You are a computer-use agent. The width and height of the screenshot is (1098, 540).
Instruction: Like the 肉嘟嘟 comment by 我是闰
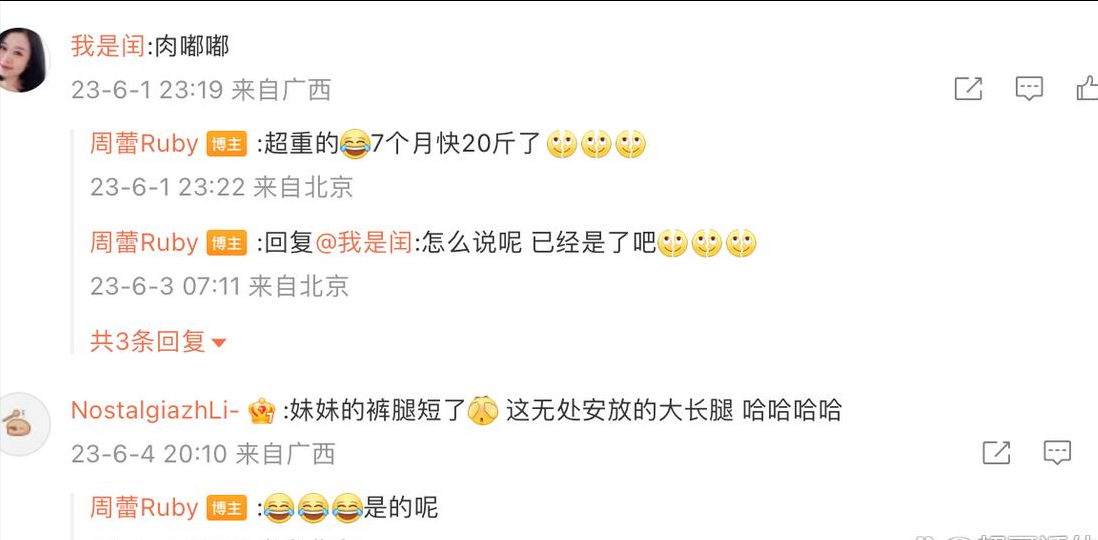1086,89
